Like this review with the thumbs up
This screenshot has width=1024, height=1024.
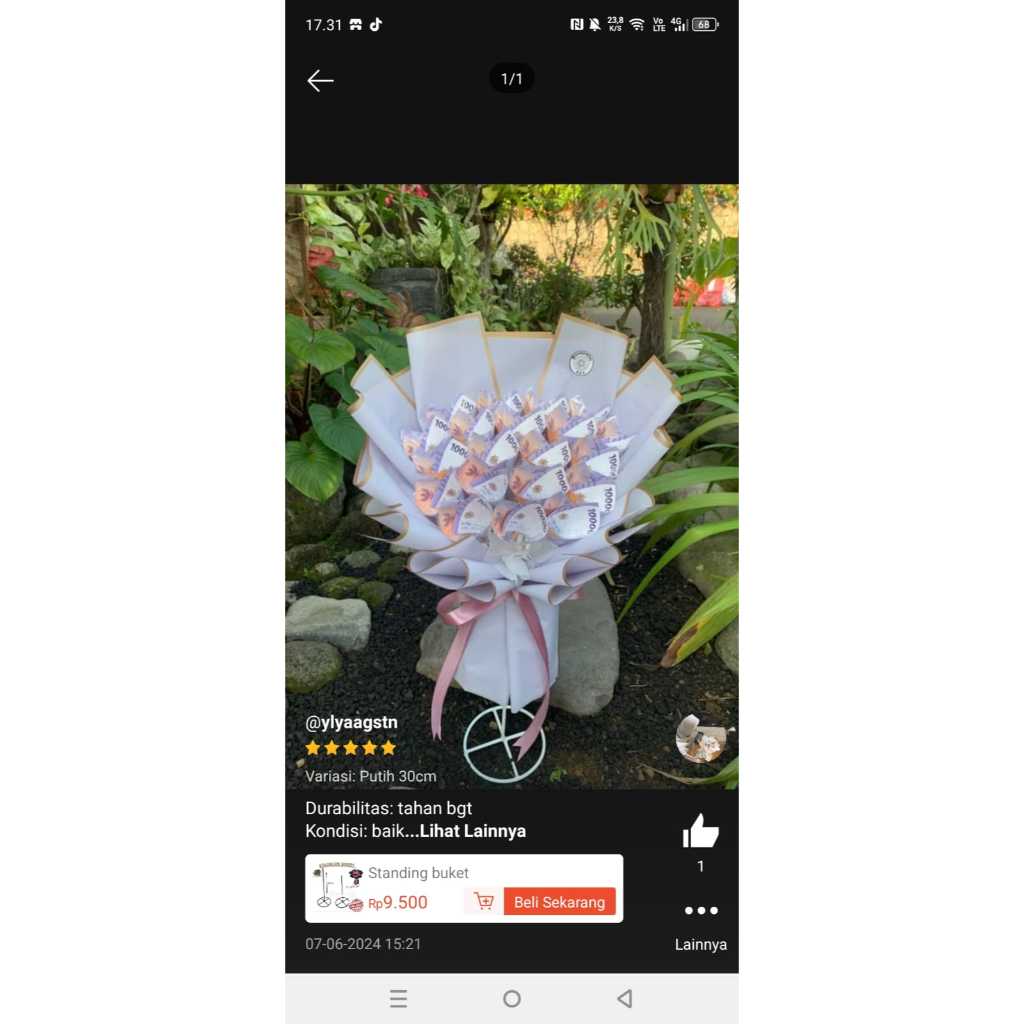pos(700,831)
